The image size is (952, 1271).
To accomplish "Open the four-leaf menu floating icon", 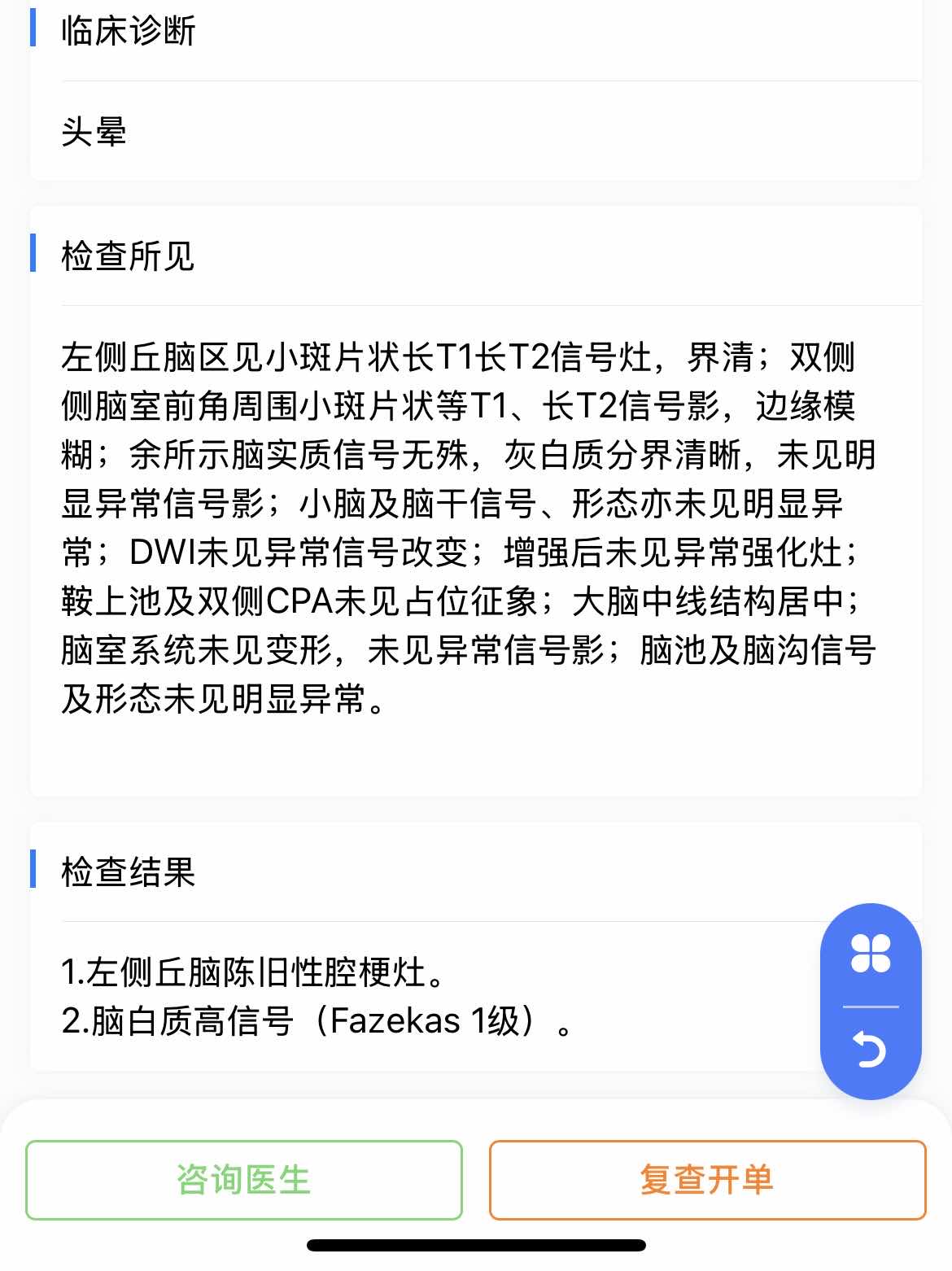I will pyautogui.click(x=871, y=954).
